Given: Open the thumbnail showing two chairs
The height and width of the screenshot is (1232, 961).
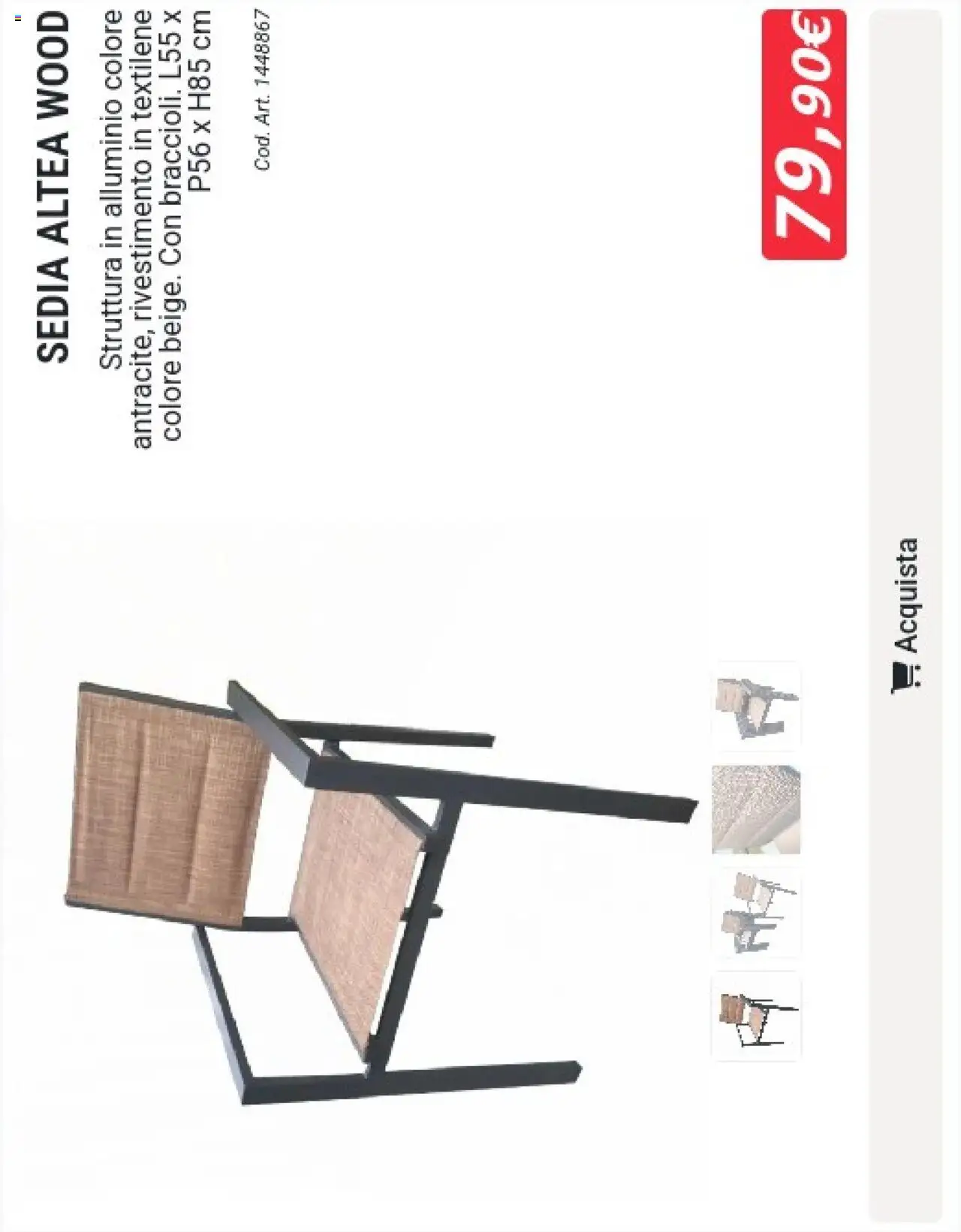Looking at the screenshot, I should pos(756,913).
